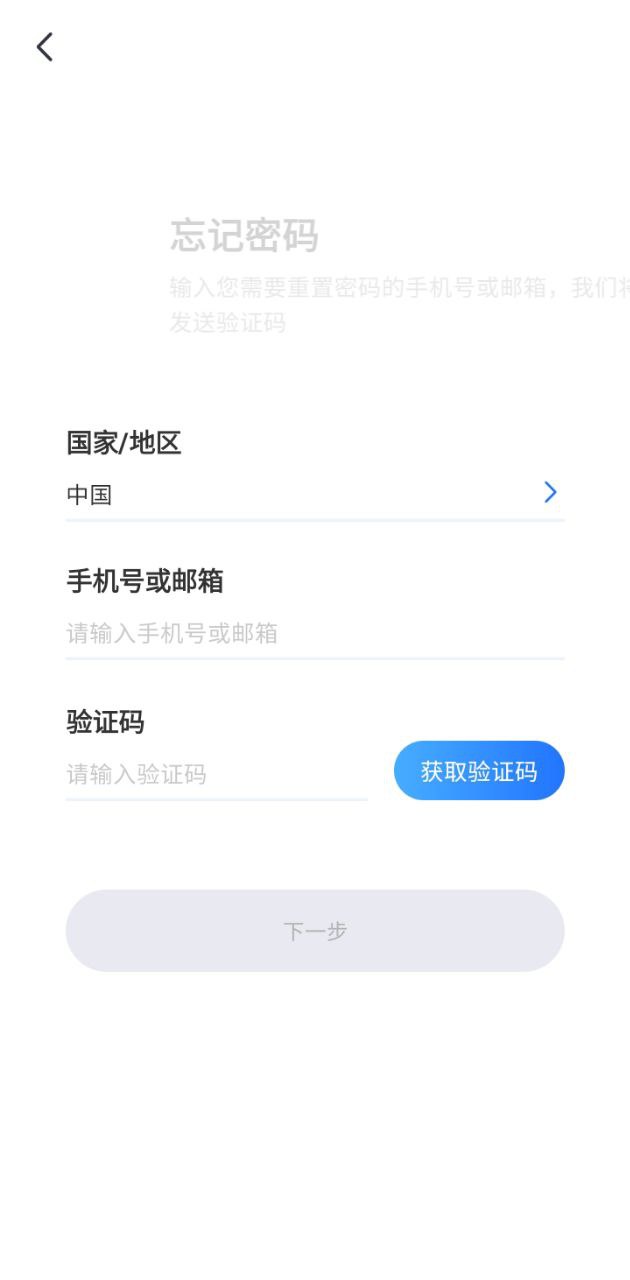630x1280 pixels.
Task: Tap the 验证码 input field
Action: tap(216, 774)
